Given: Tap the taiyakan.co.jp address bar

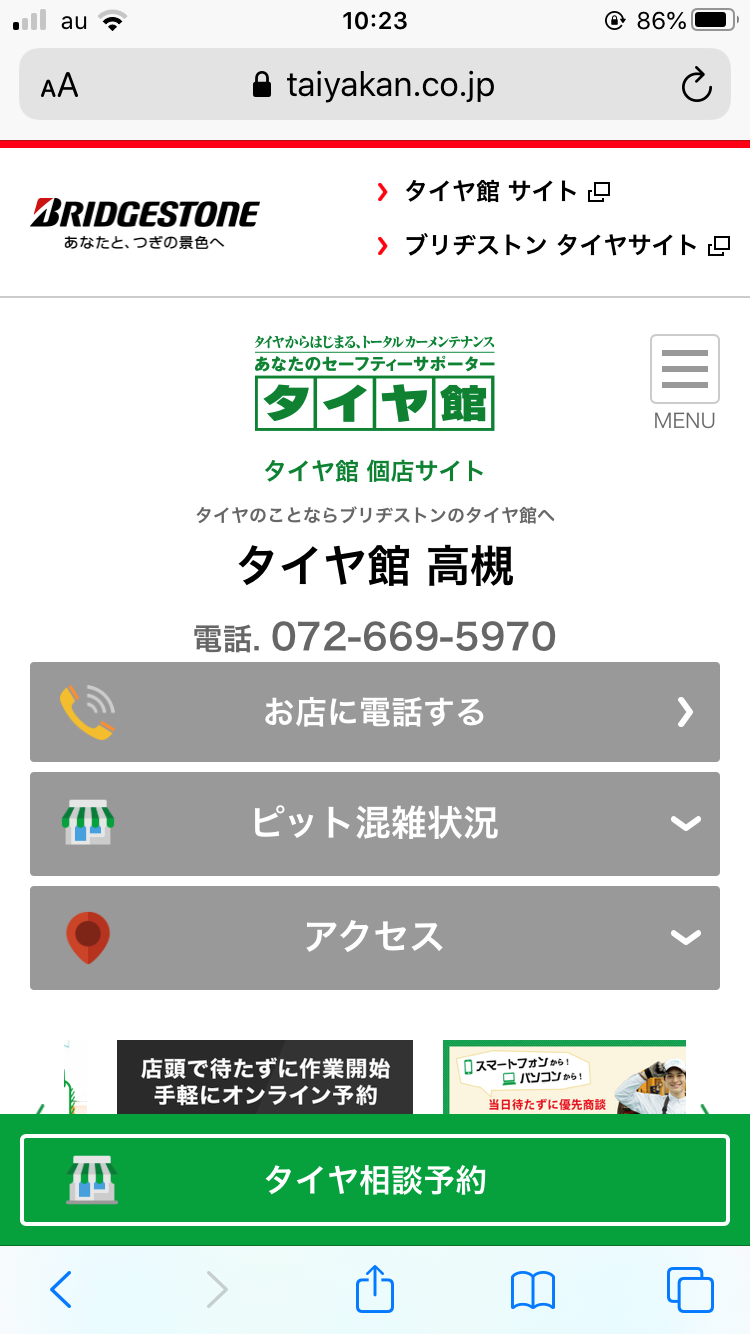Looking at the screenshot, I should 375,85.
